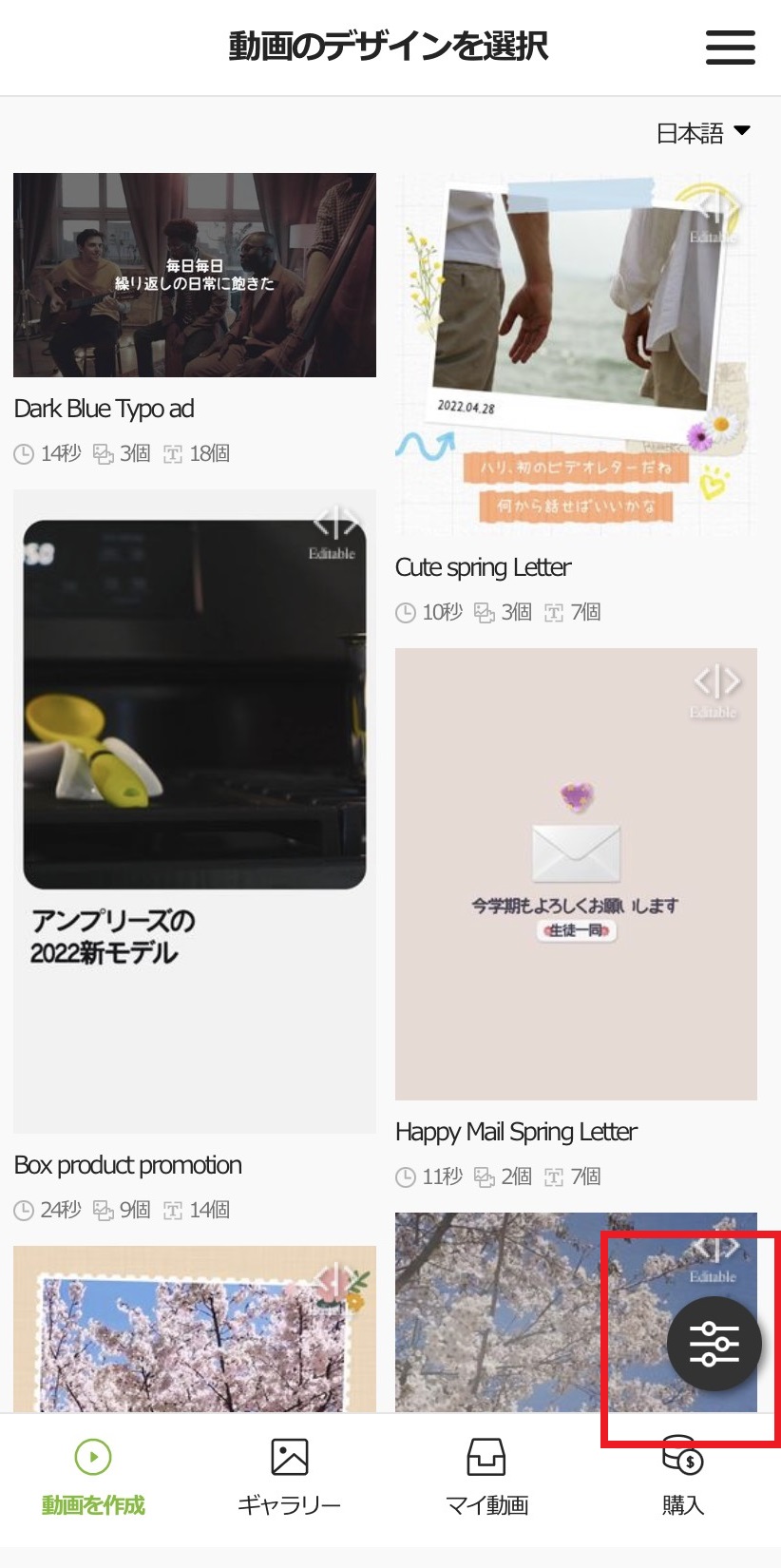Switch to the 購入 tab

click(682, 1479)
